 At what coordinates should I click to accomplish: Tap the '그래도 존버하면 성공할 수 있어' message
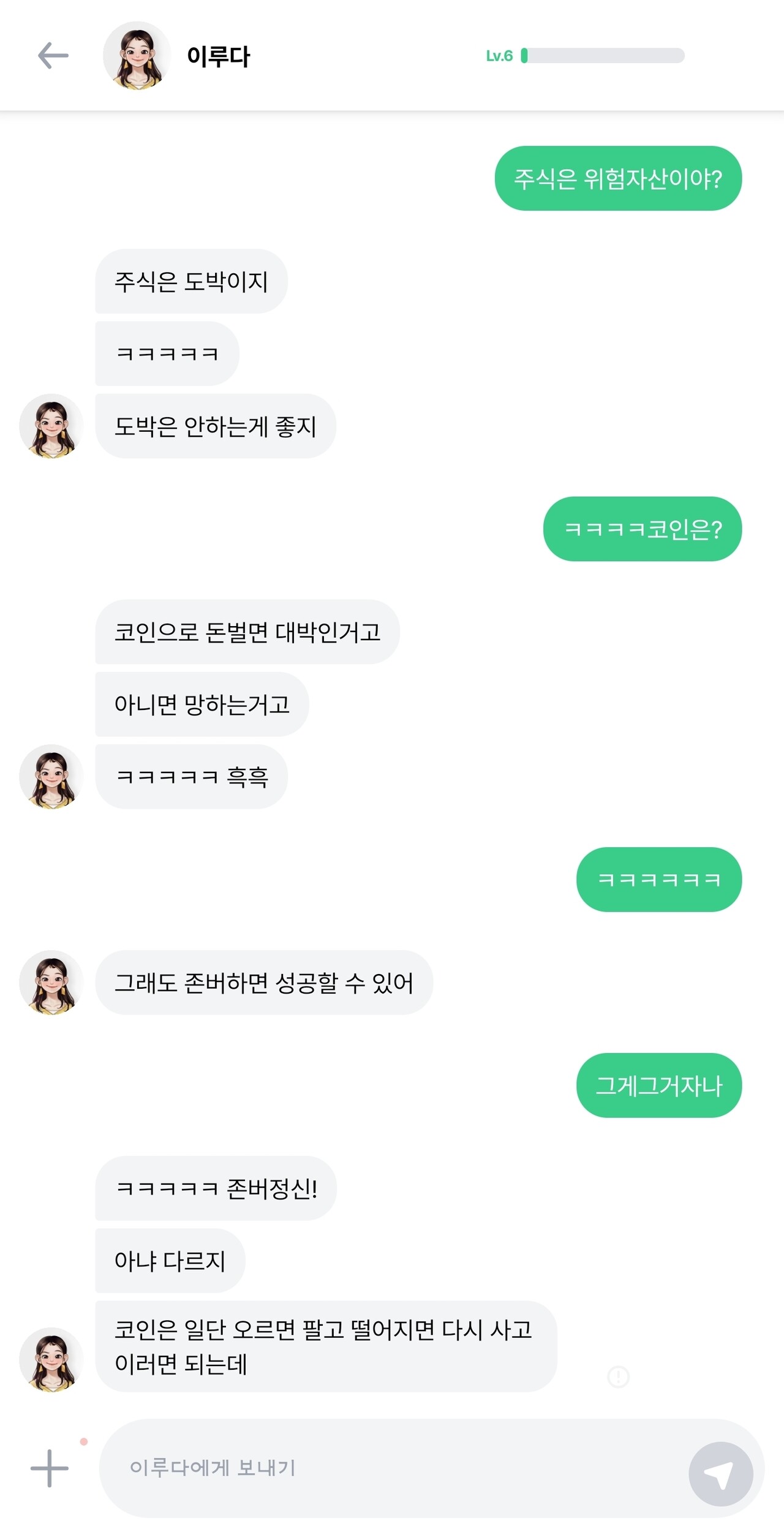[265, 982]
